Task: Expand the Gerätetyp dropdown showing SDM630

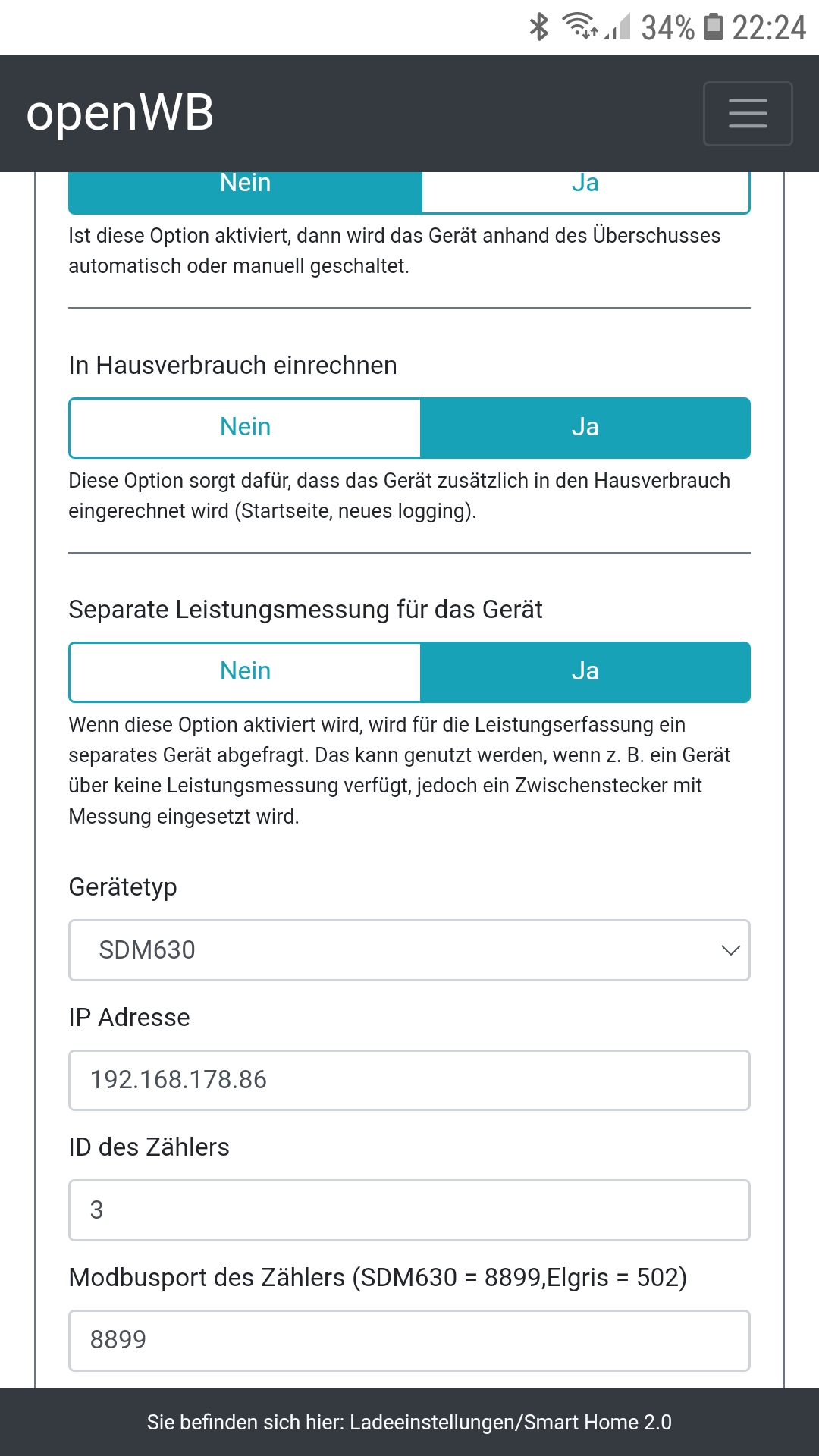Action: (409, 950)
